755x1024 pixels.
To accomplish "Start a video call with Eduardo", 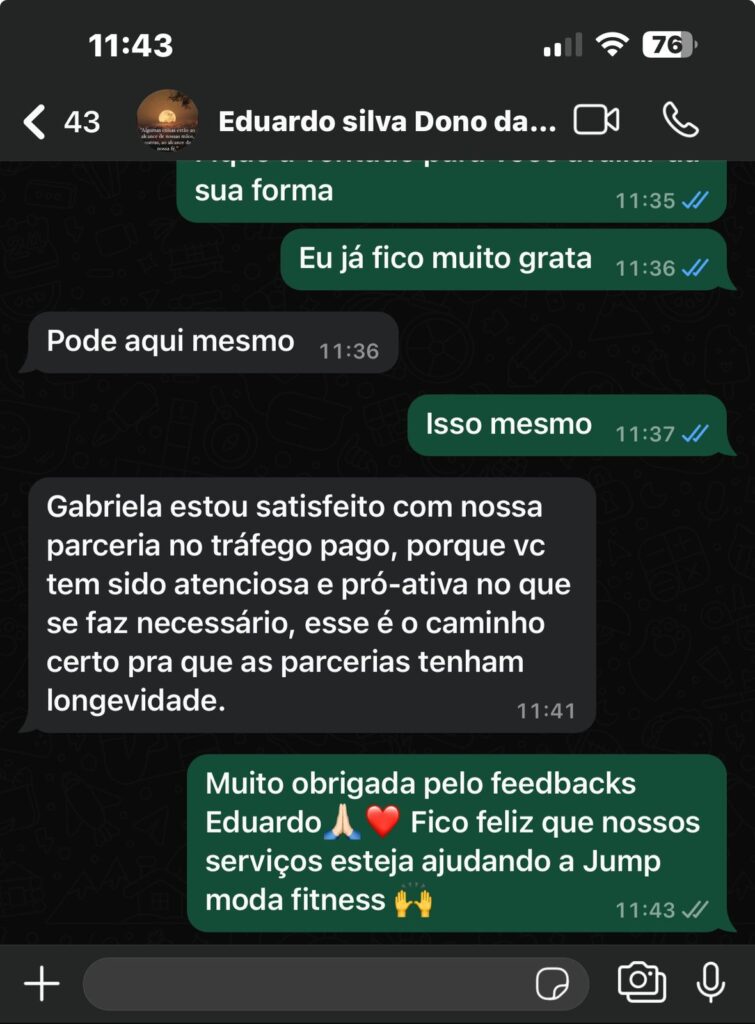I will (596, 121).
